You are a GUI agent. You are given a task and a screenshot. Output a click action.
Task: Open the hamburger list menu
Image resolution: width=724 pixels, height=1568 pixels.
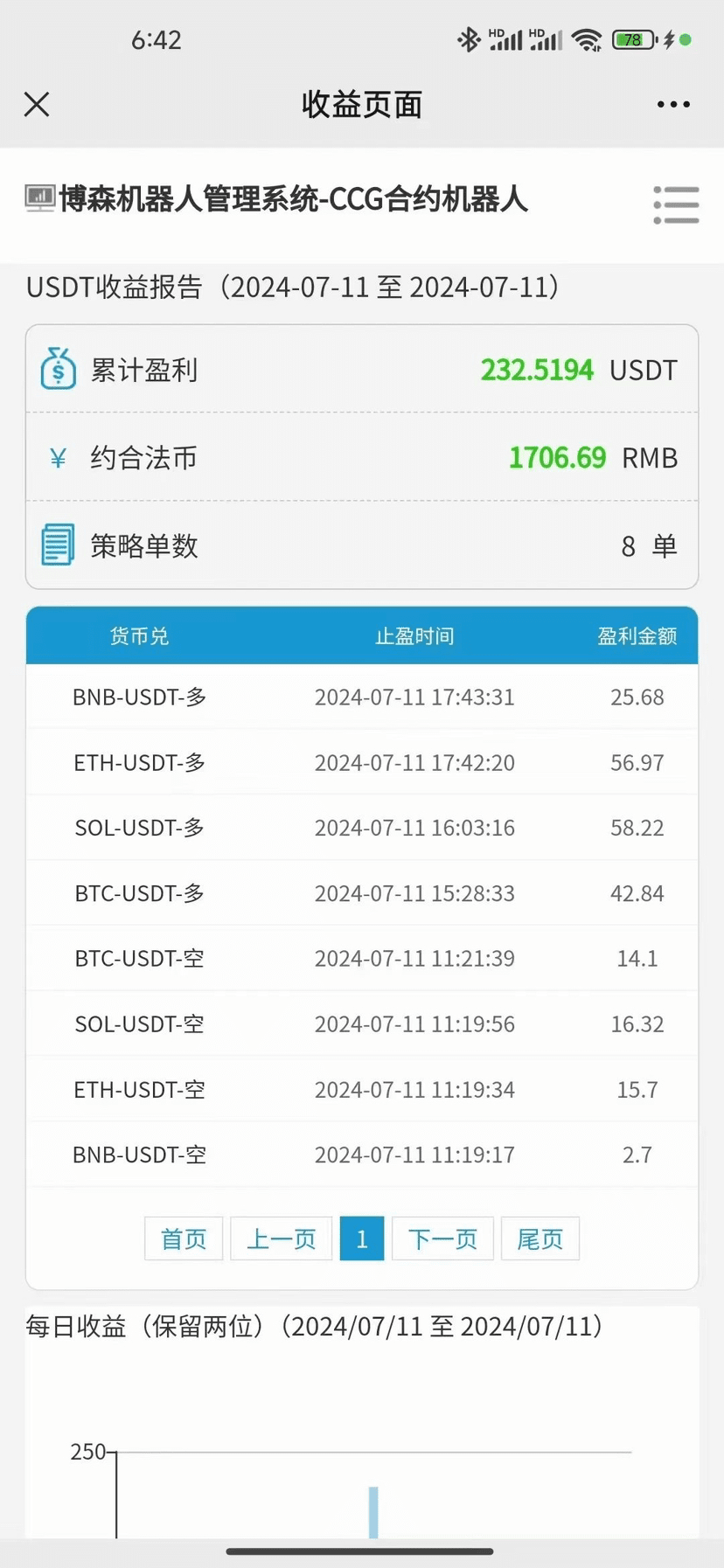click(x=676, y=205)
